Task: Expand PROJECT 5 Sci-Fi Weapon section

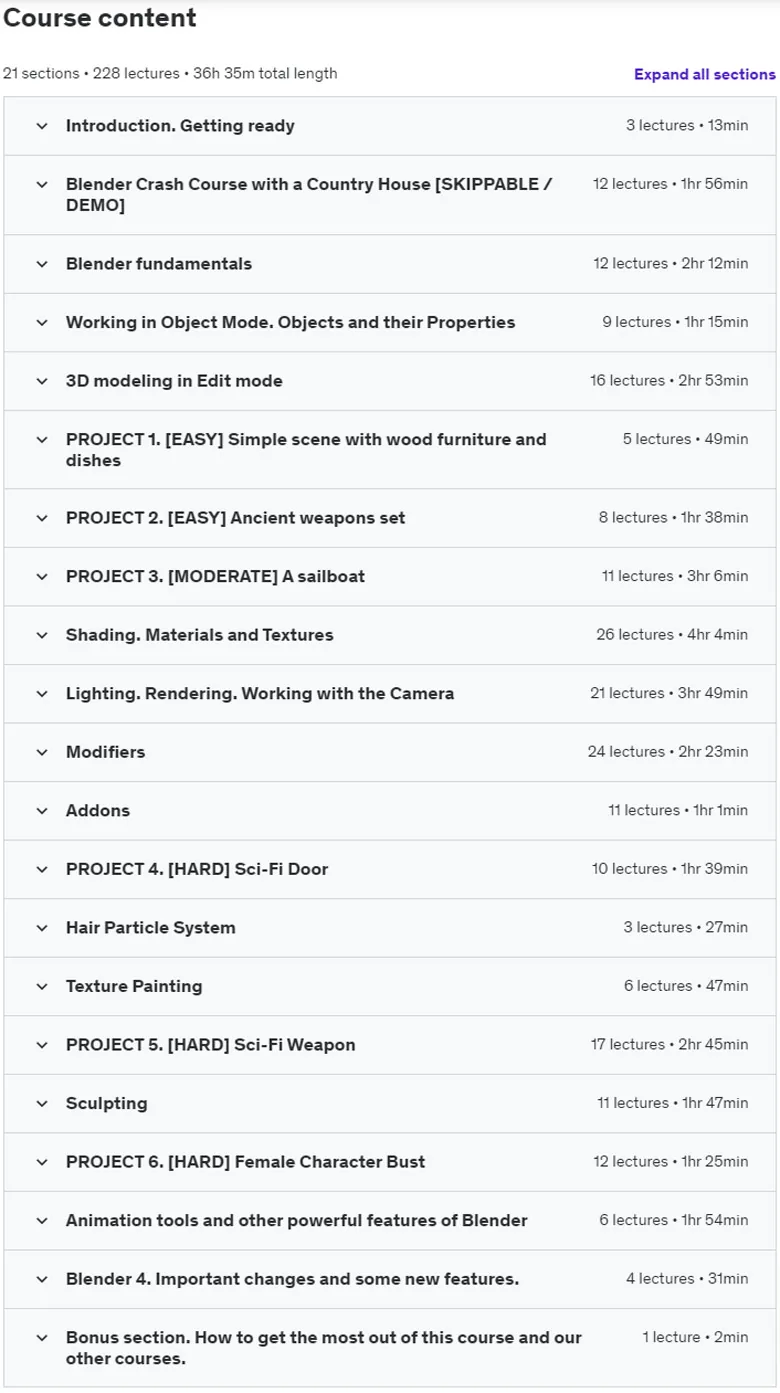Action: pos(390,1045)
